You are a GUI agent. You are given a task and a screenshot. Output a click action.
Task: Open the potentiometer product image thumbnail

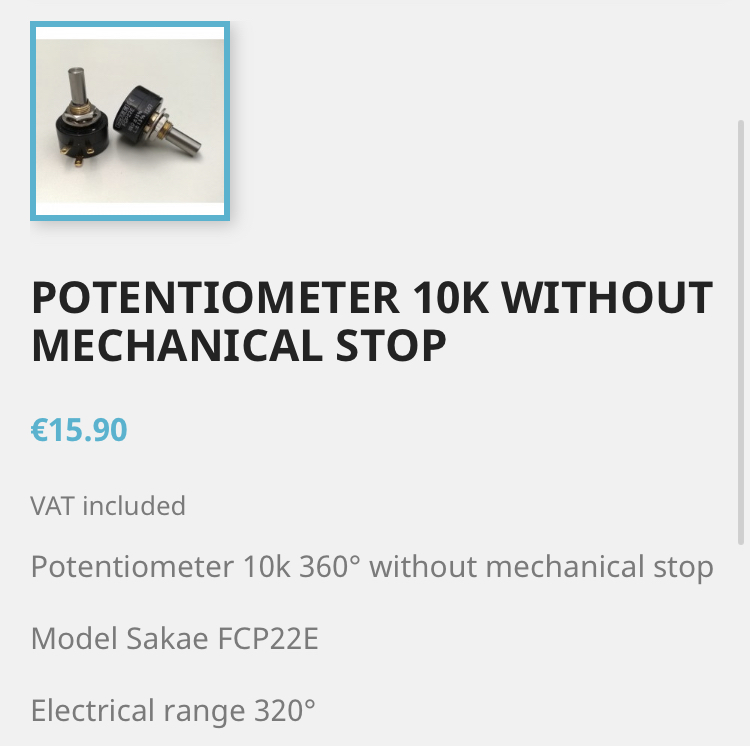pyautogui.click(x=130, y=121)
